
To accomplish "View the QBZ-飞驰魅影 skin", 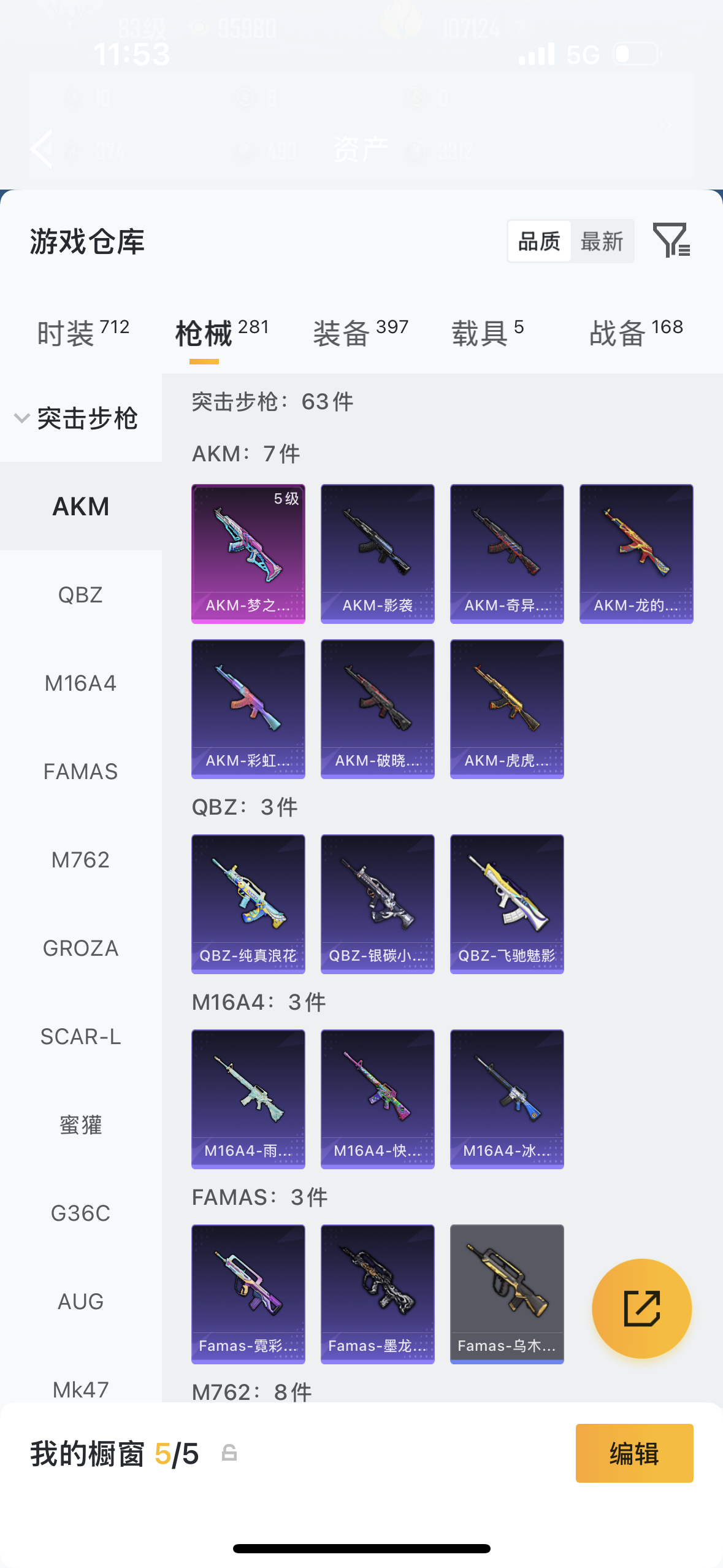I will [507, 904].
